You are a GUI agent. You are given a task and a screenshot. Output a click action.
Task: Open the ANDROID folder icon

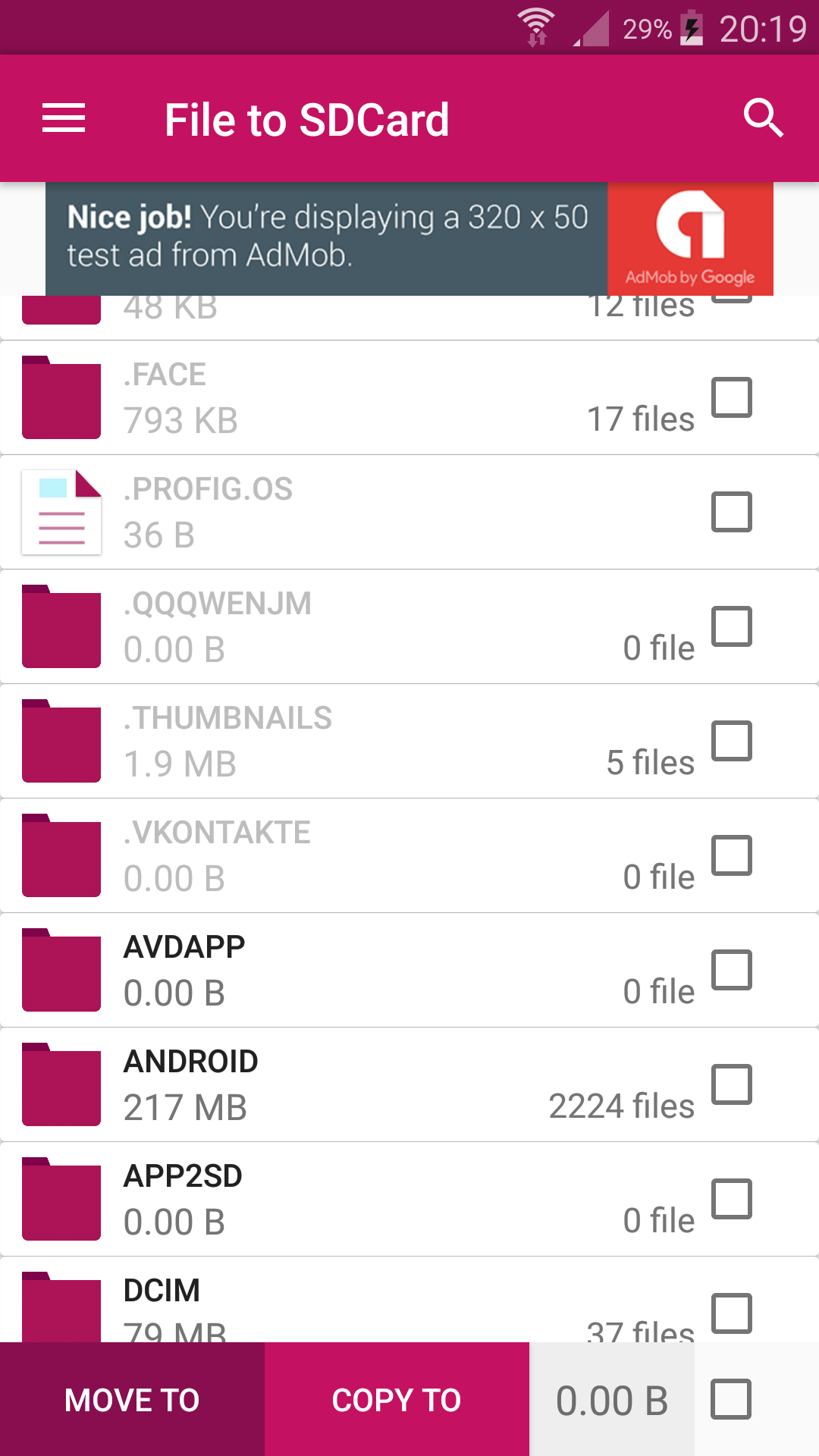[61, 1084]
